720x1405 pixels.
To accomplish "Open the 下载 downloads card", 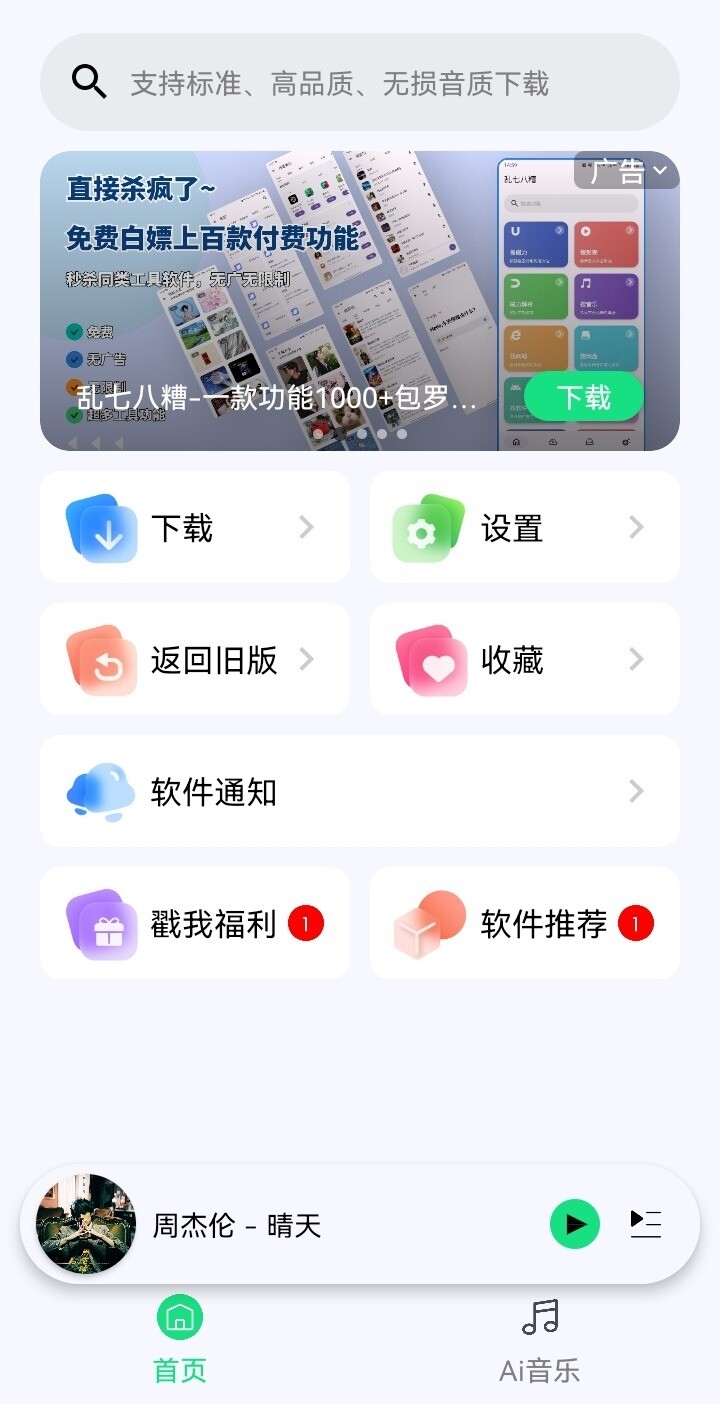I will pos(195,527).
